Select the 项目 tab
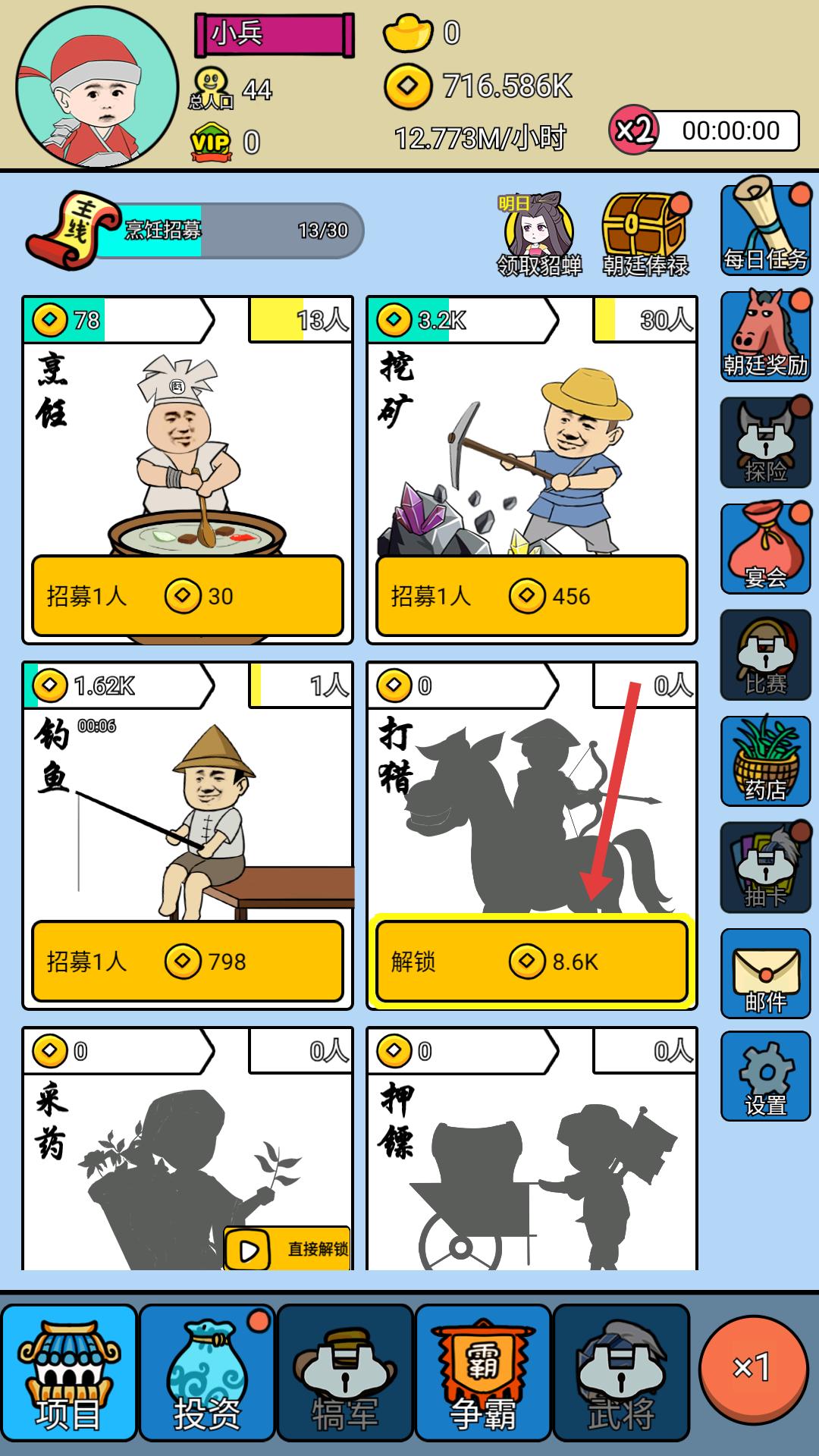This screenshot has height=1456, width=819. pos(69,1373)
